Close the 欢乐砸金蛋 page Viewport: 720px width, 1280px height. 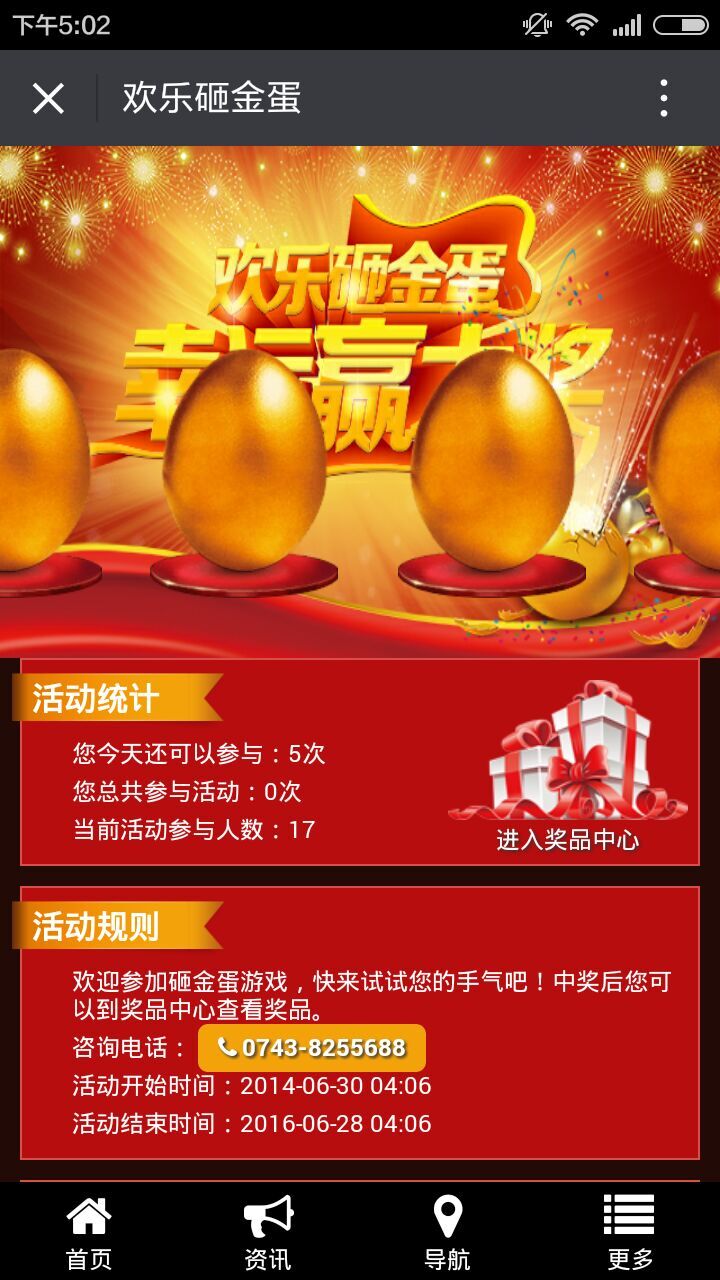(x=48, y=98)
